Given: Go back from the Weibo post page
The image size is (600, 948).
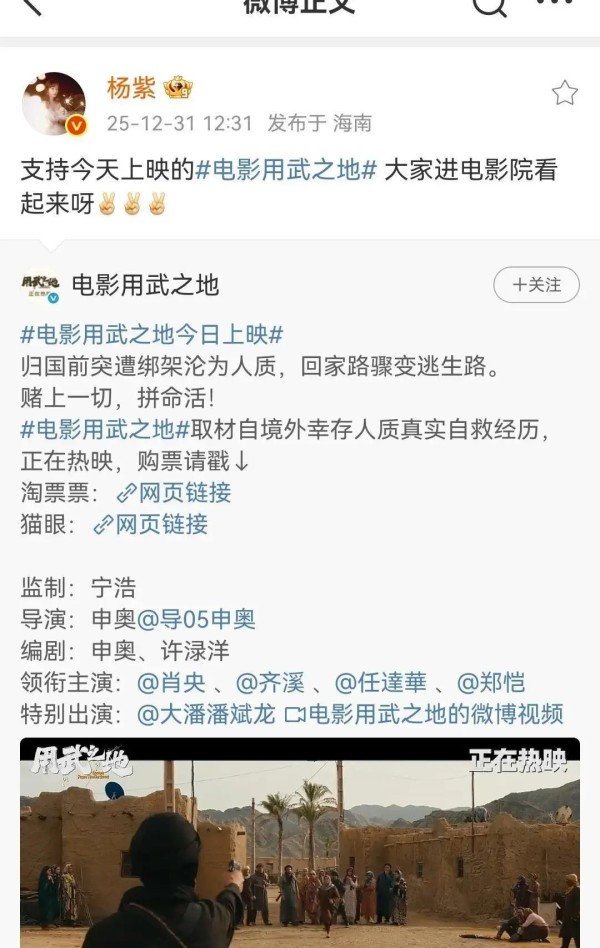Looking at the screenshot, I should 32,6.
